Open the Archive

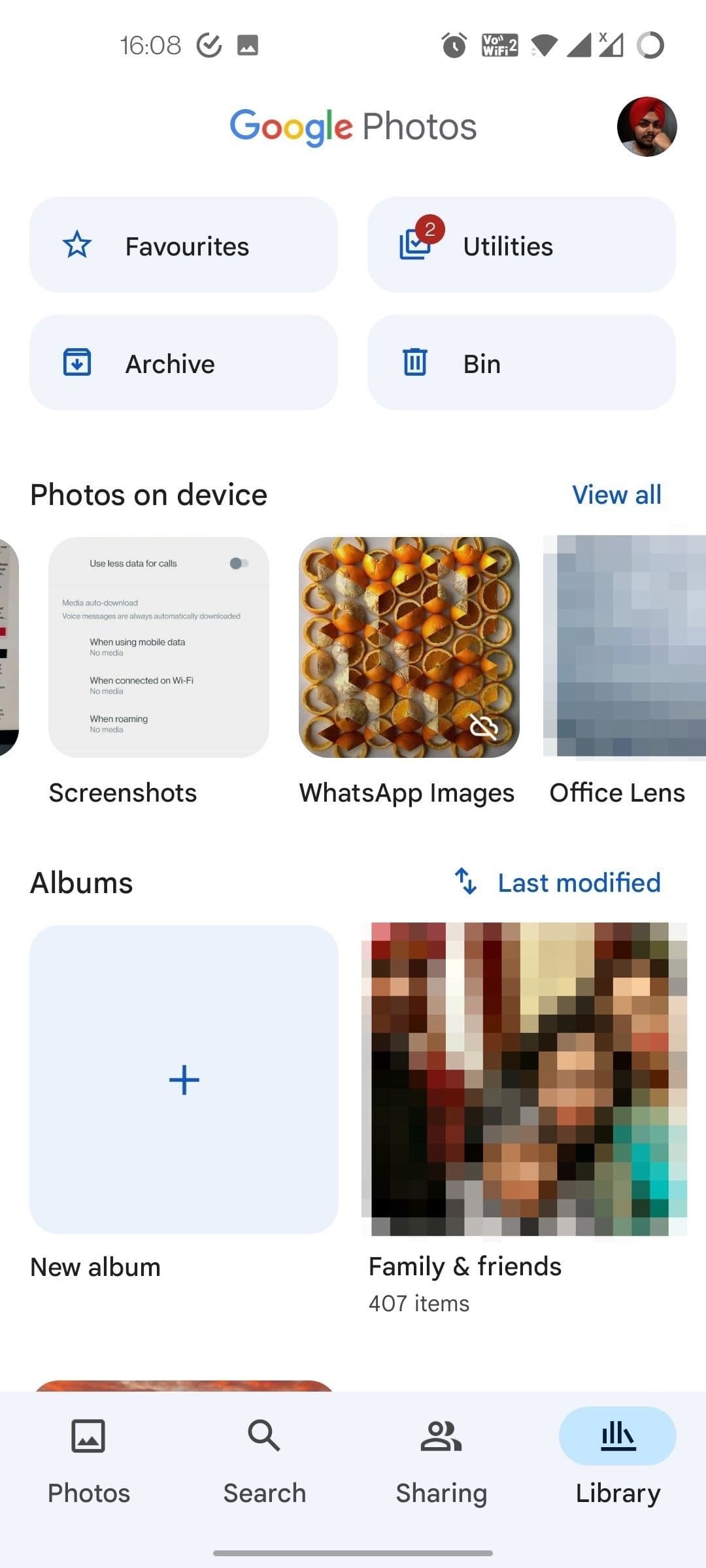(x=184, y=363)
